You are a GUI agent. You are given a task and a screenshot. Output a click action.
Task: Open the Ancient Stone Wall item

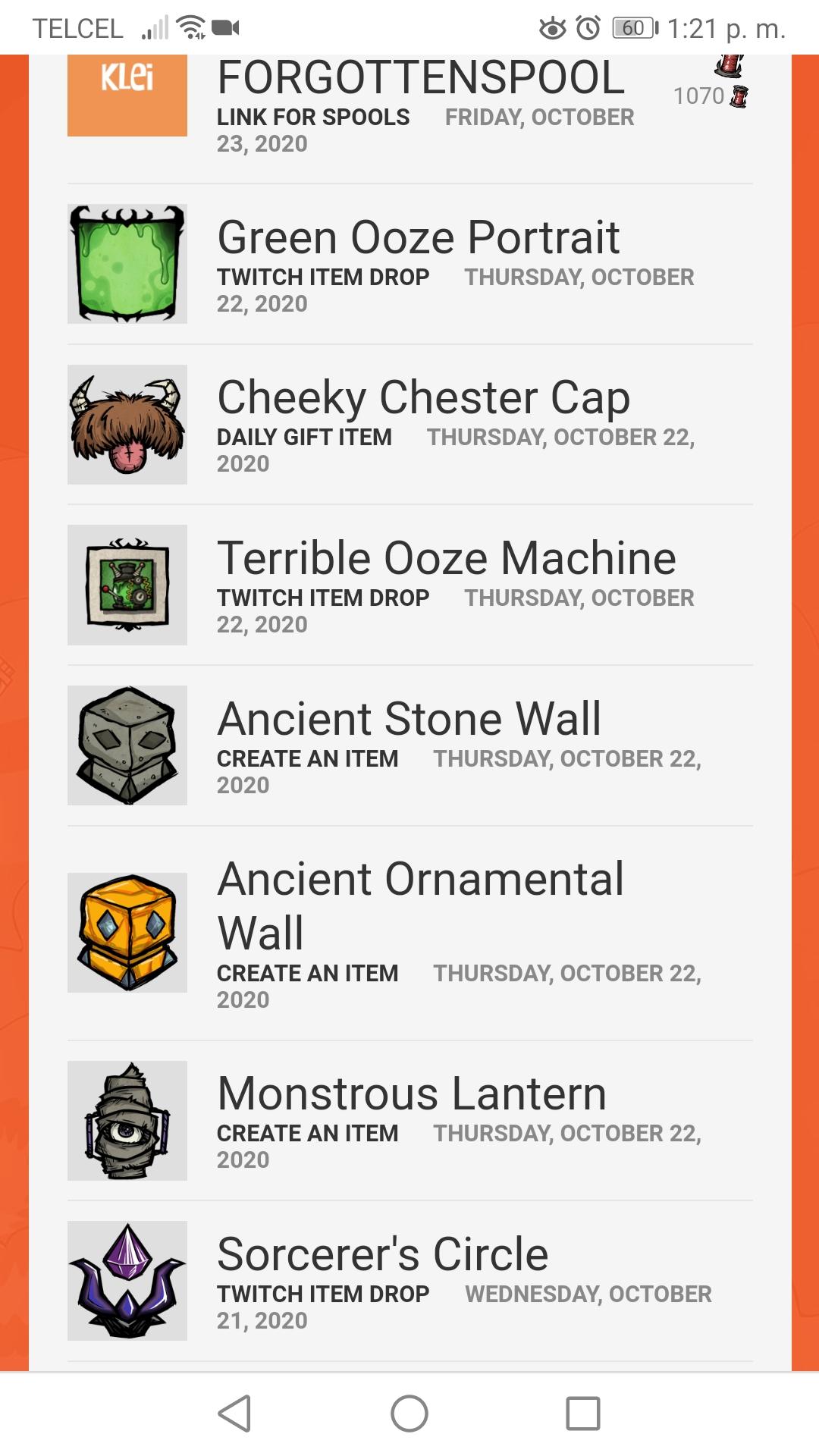tap(409, 719)
